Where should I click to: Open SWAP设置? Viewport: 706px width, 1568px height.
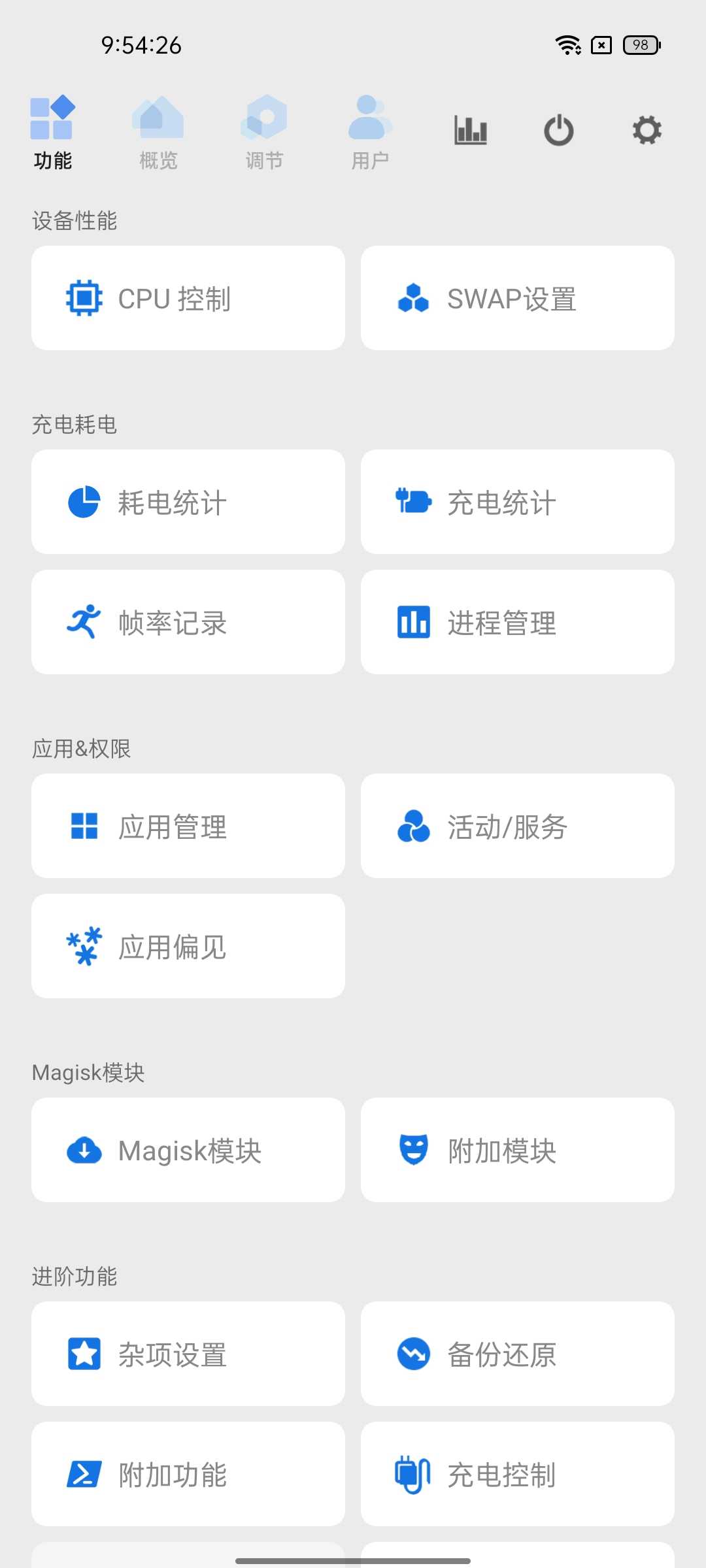click(518, 298)
